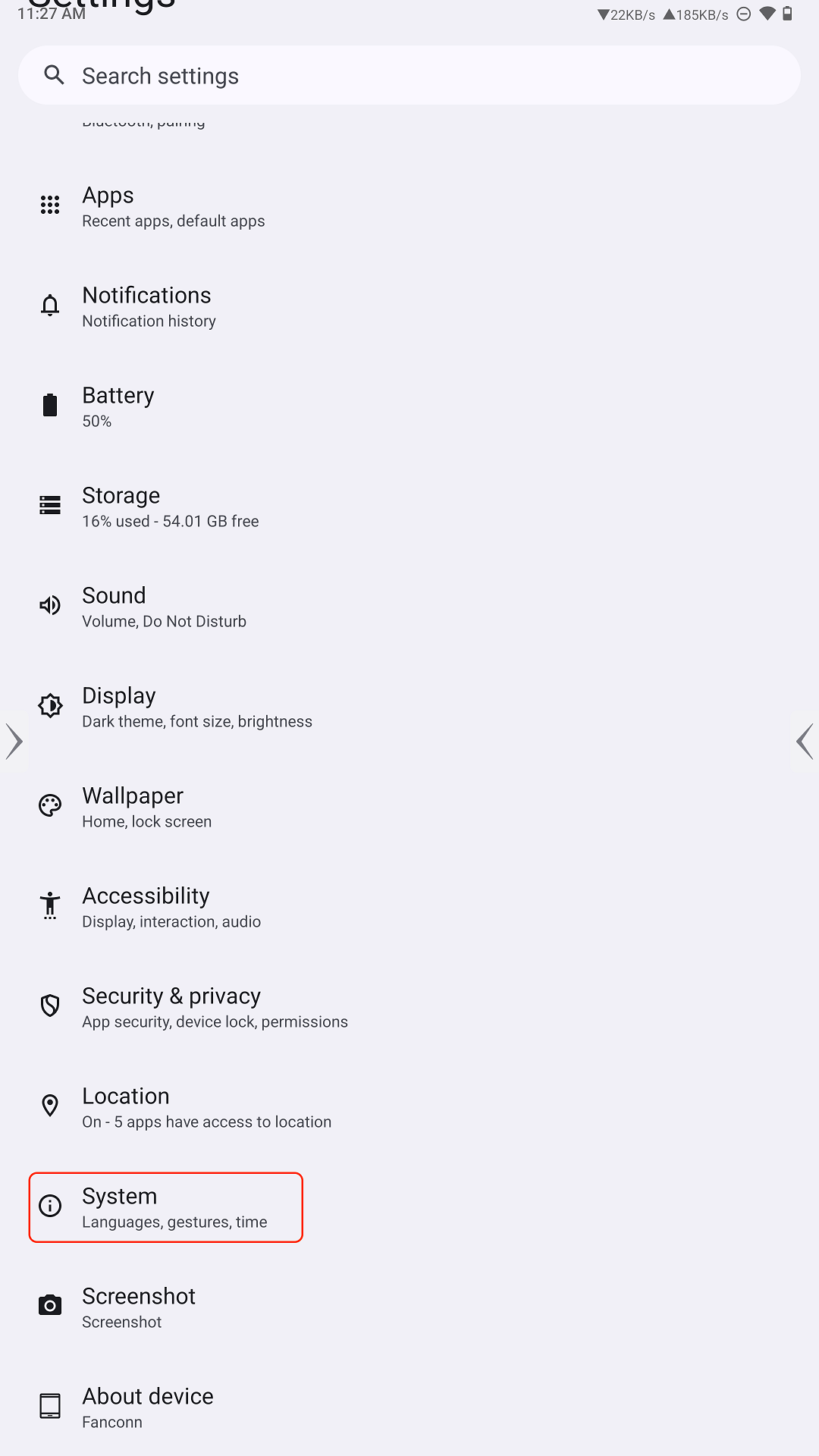Open Apps settings
Image resolution: width=819 pixels, height=1456 pixels.
click(x=174, y=207)
